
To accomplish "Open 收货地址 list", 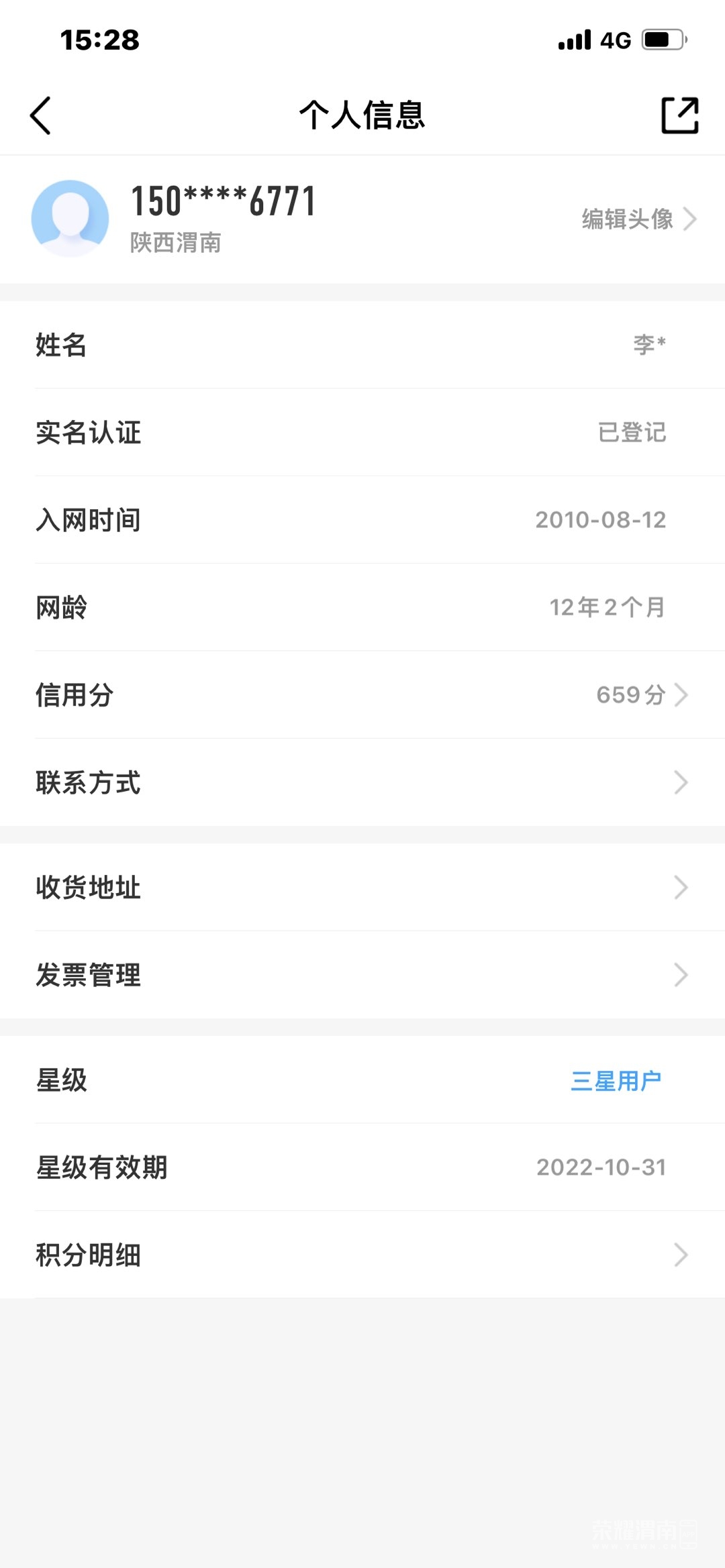I will tap(362, 887).
